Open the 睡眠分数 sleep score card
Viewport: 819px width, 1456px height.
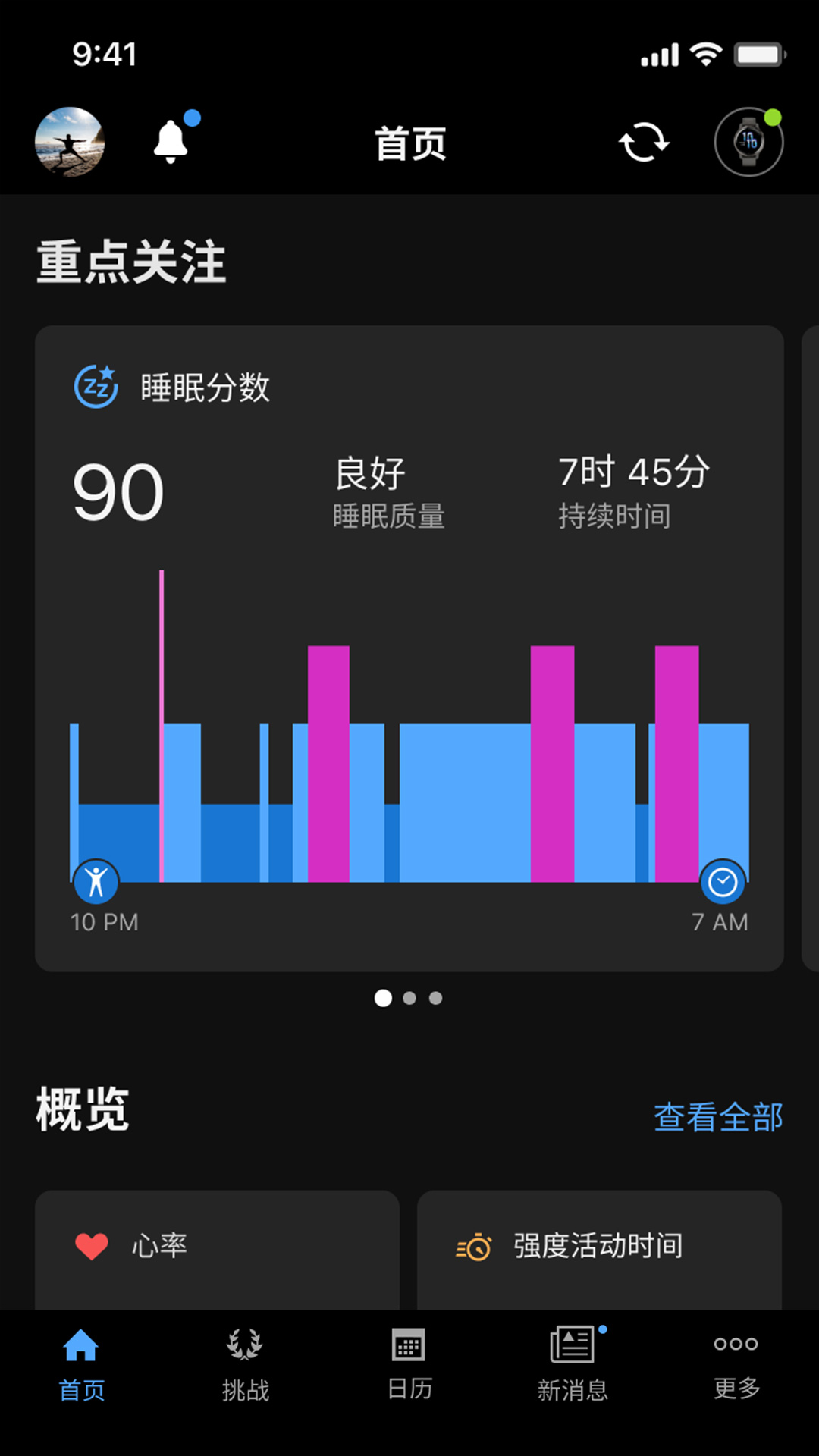point(409,648)
